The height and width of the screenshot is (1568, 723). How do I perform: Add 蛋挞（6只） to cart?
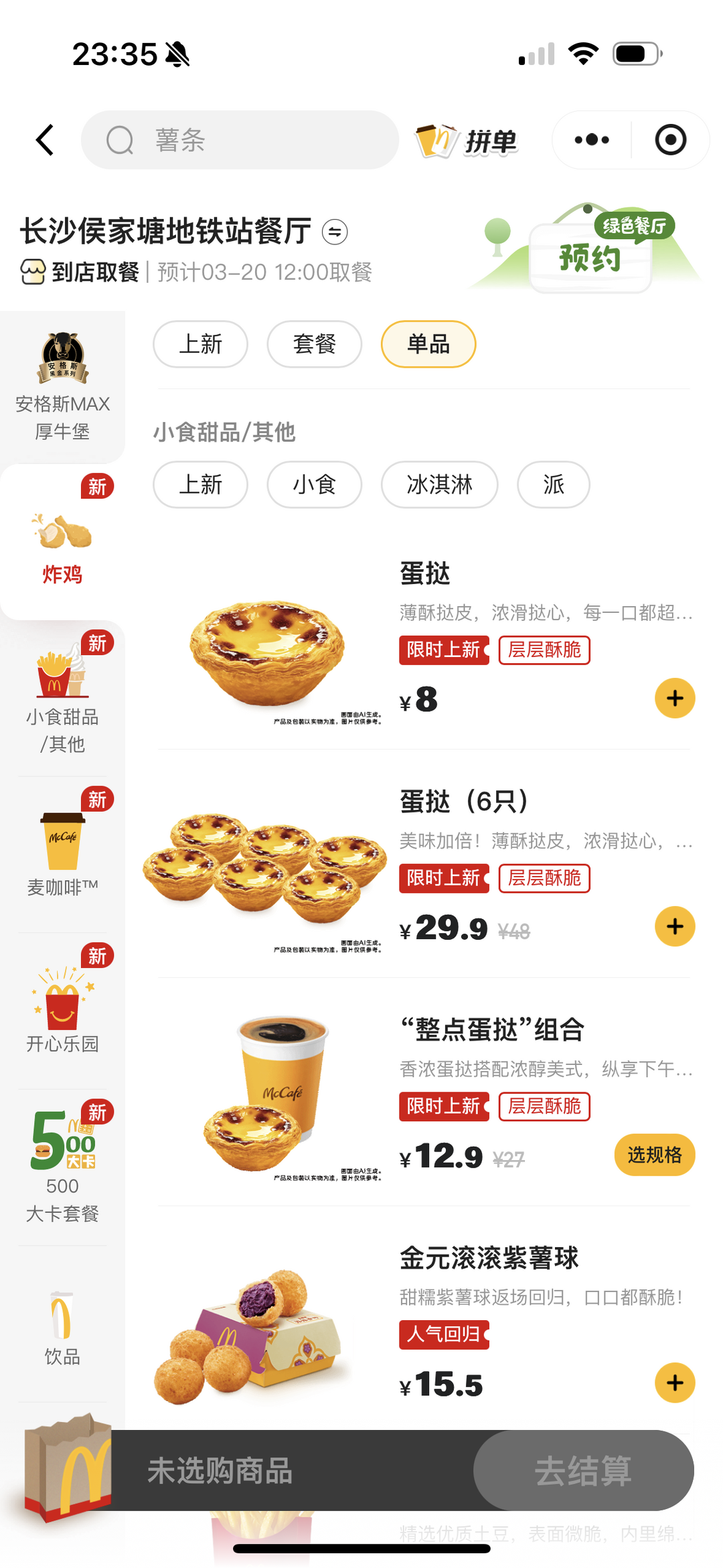675,927
